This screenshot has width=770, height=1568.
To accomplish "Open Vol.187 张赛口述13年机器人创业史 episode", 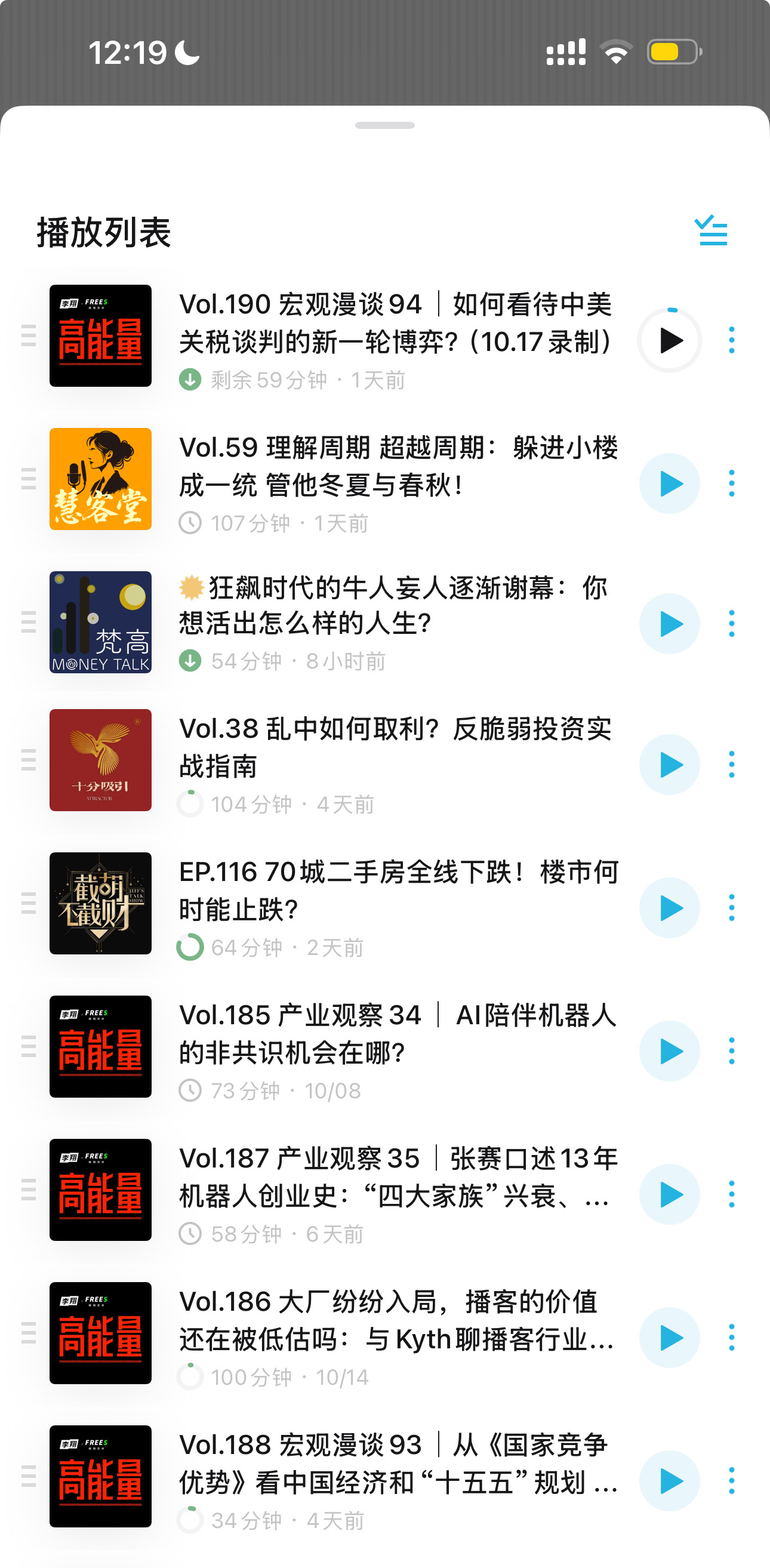I will tap(398, 1177).
